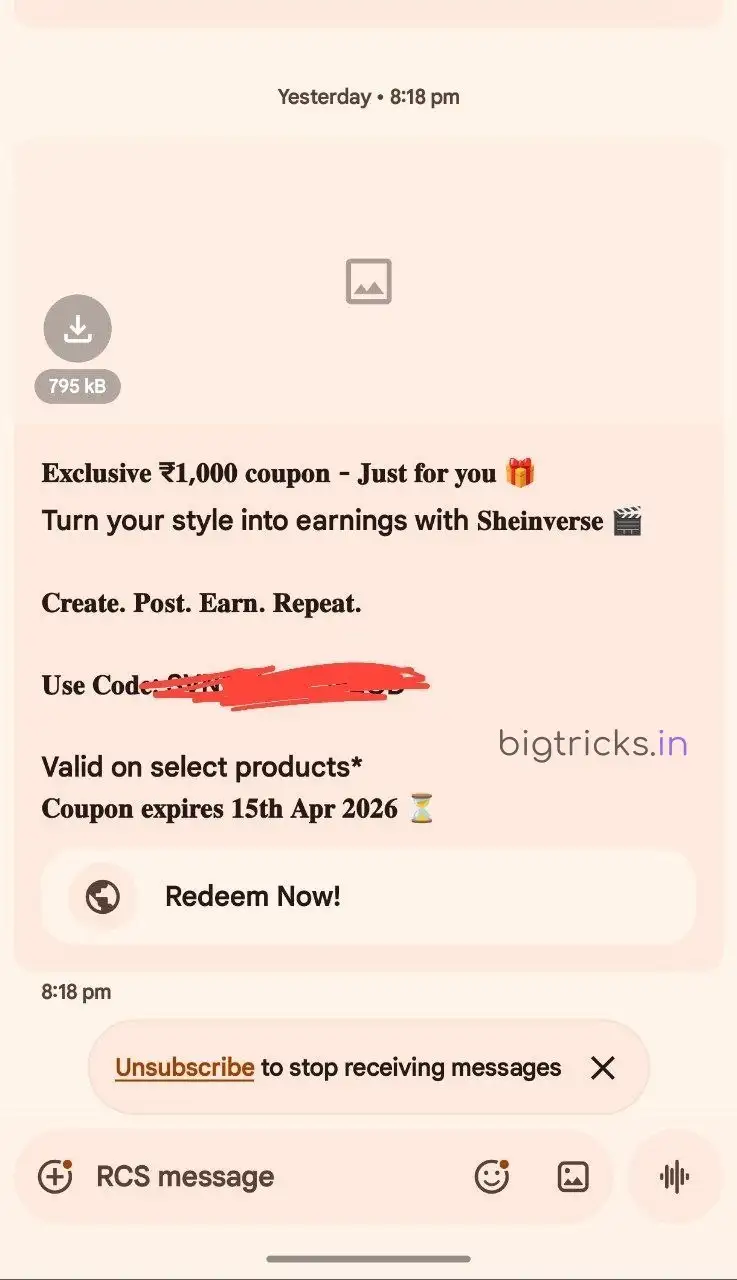Tap the red badge on the emoji icon
The height and width of the screenshot is (1280, 737).
point(506,1162)
